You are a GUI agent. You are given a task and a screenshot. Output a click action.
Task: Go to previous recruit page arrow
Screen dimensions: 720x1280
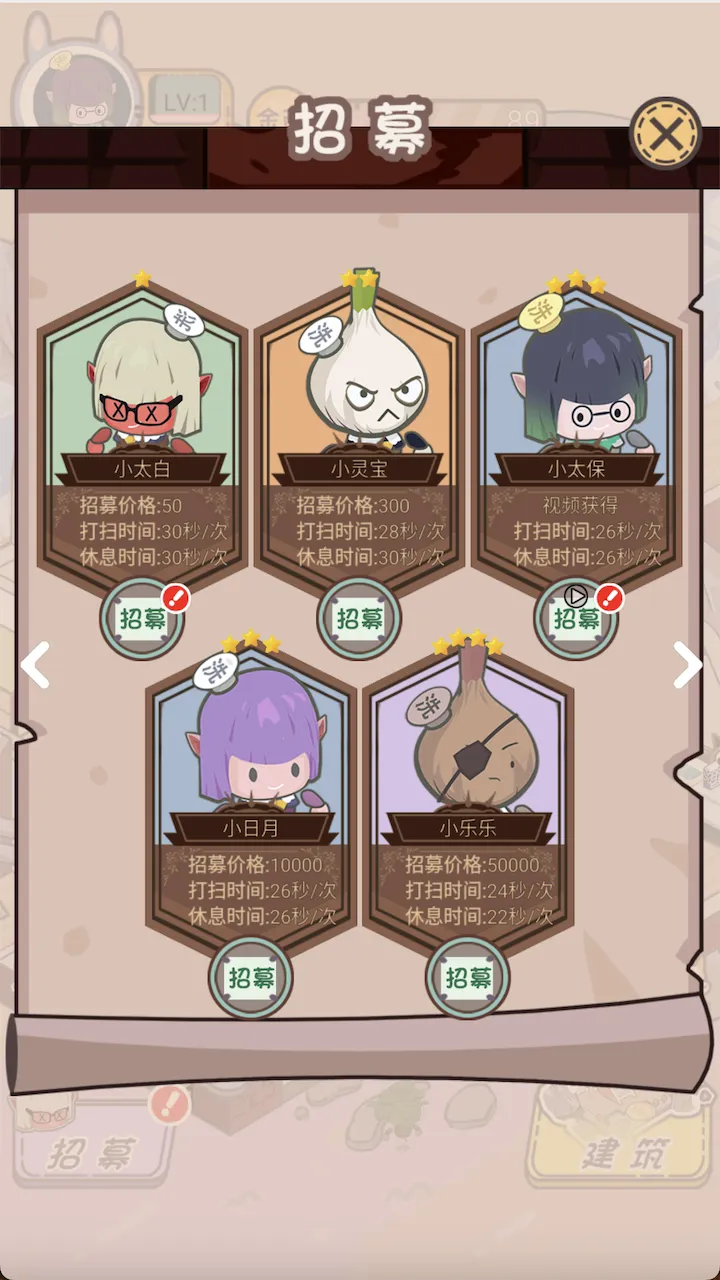pos(35,665)
